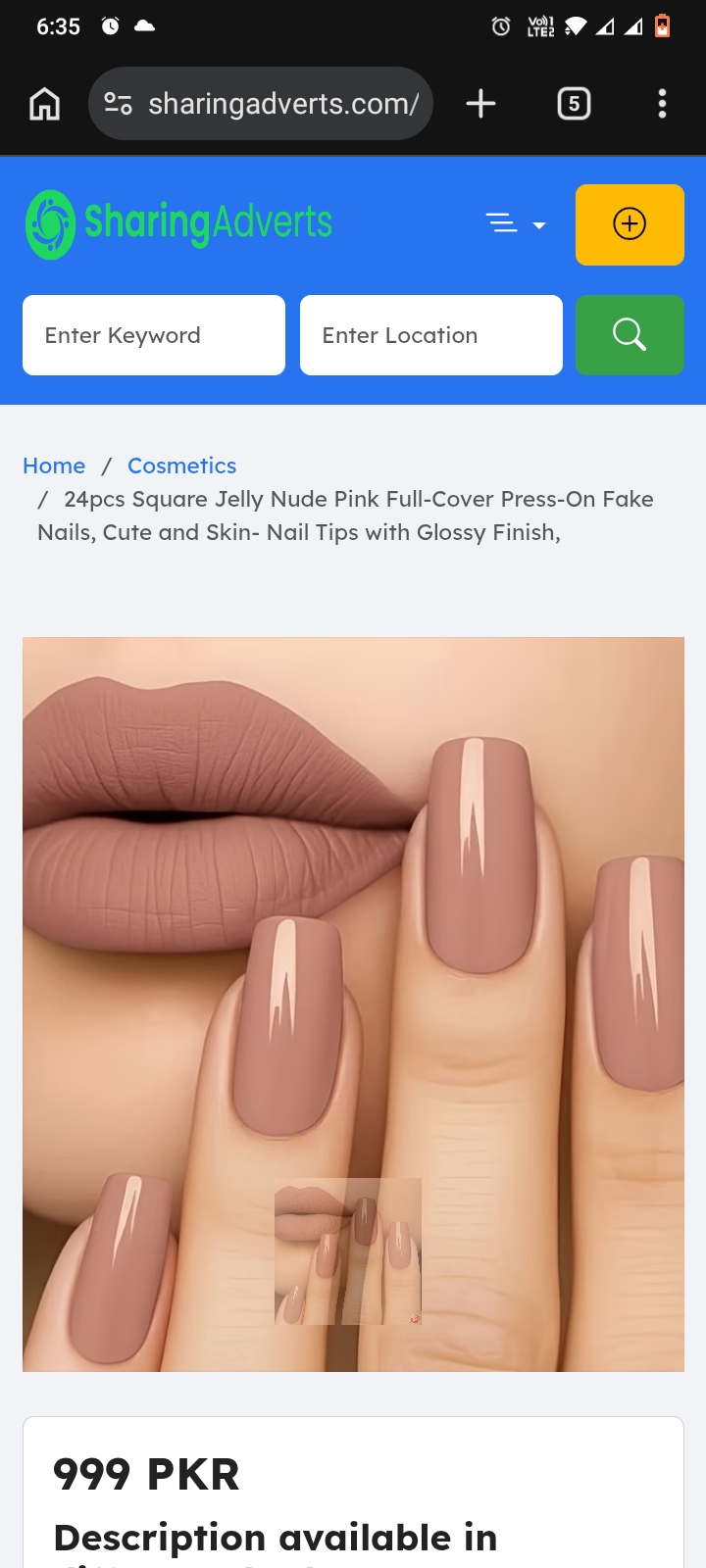706x1568 pixels.
Task: Open a new browser tab
Action: pos(480,103)
